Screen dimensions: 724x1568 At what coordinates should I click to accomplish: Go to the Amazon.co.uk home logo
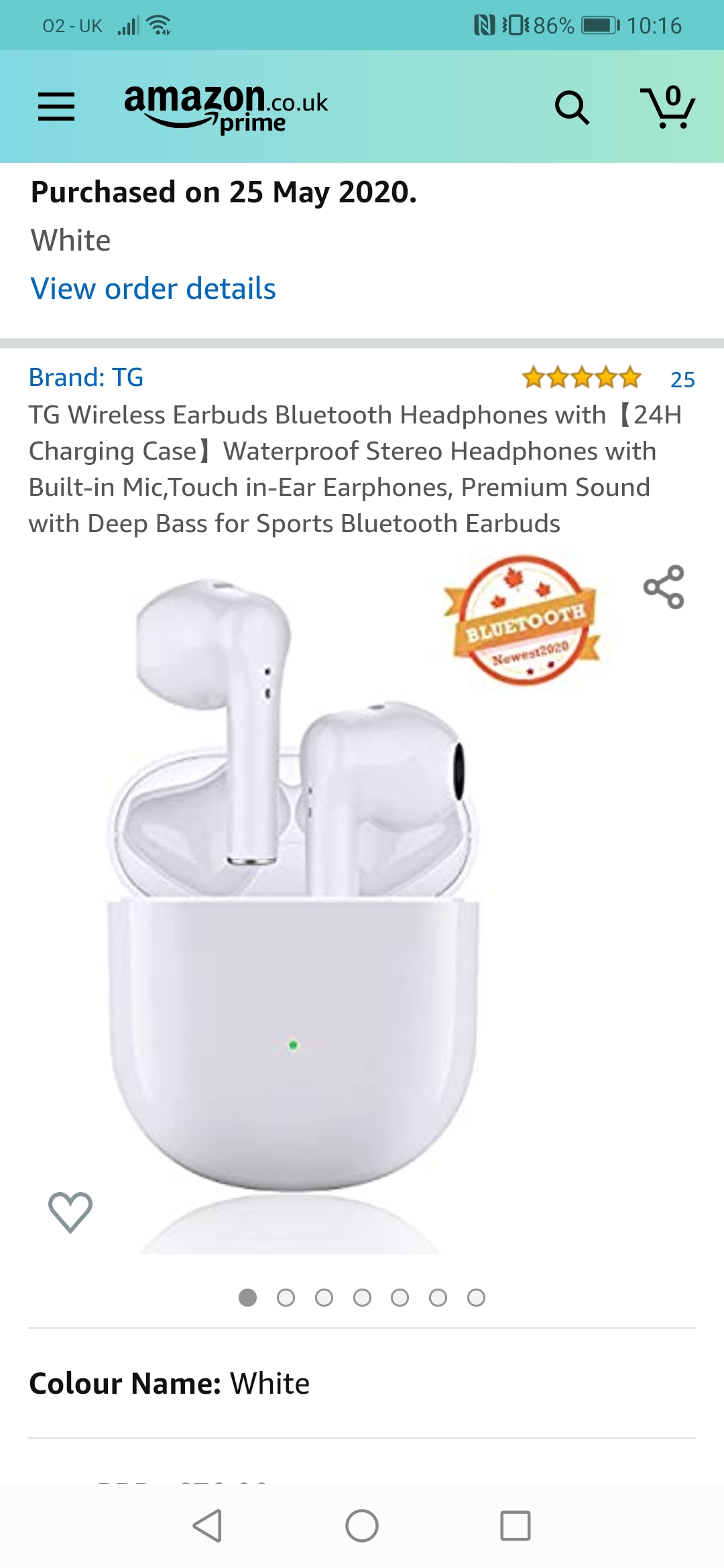(x=226, y=108)
